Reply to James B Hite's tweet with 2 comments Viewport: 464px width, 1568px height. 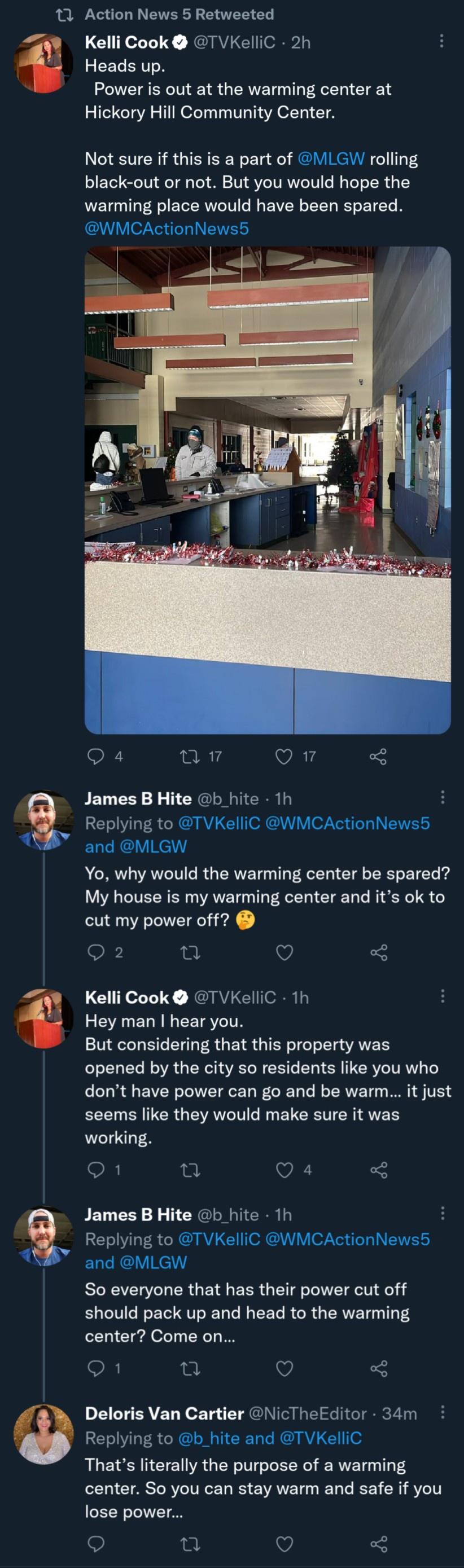pos(96,952)
